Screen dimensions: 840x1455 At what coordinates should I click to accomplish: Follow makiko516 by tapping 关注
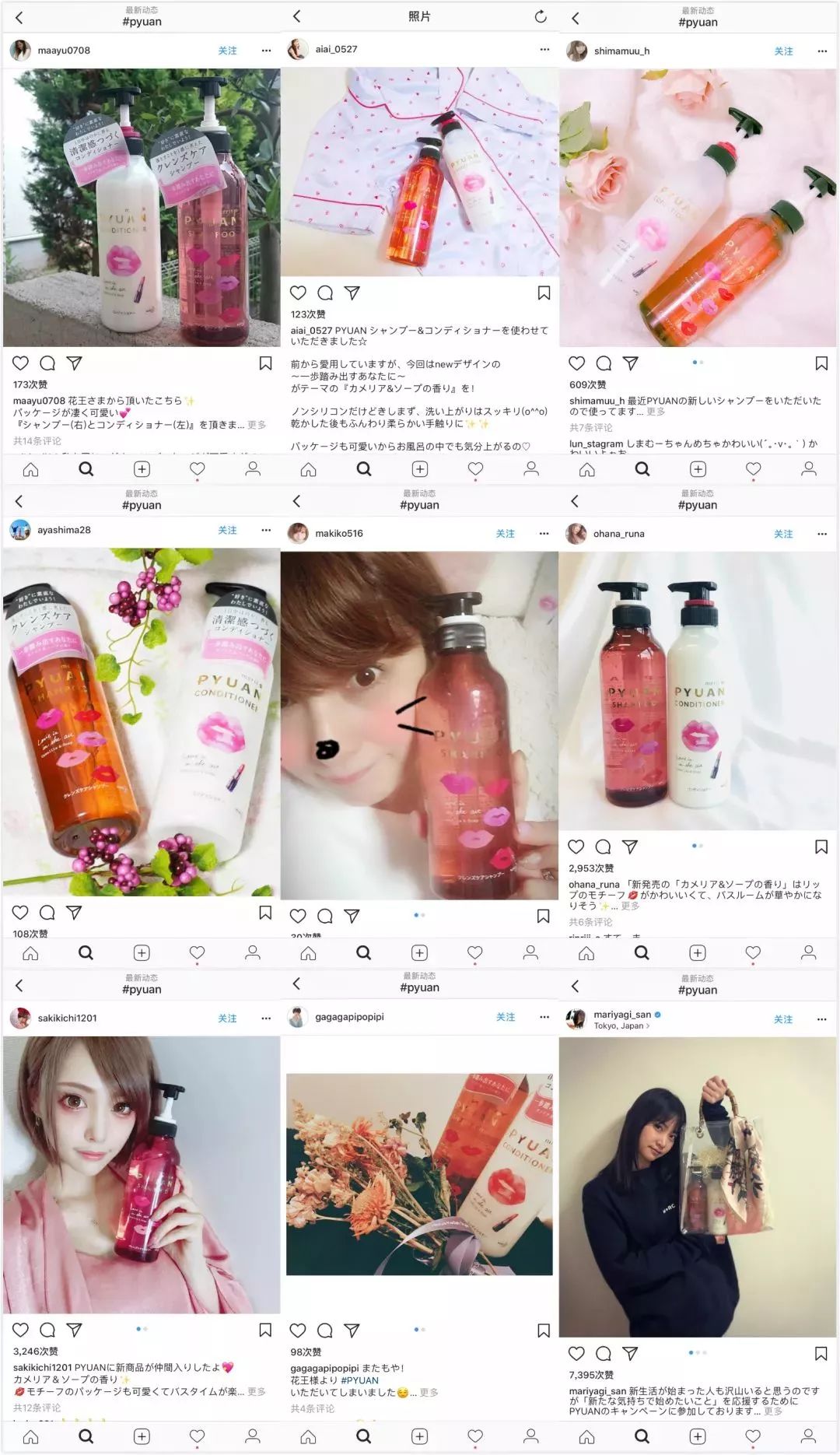click(505, 535)
